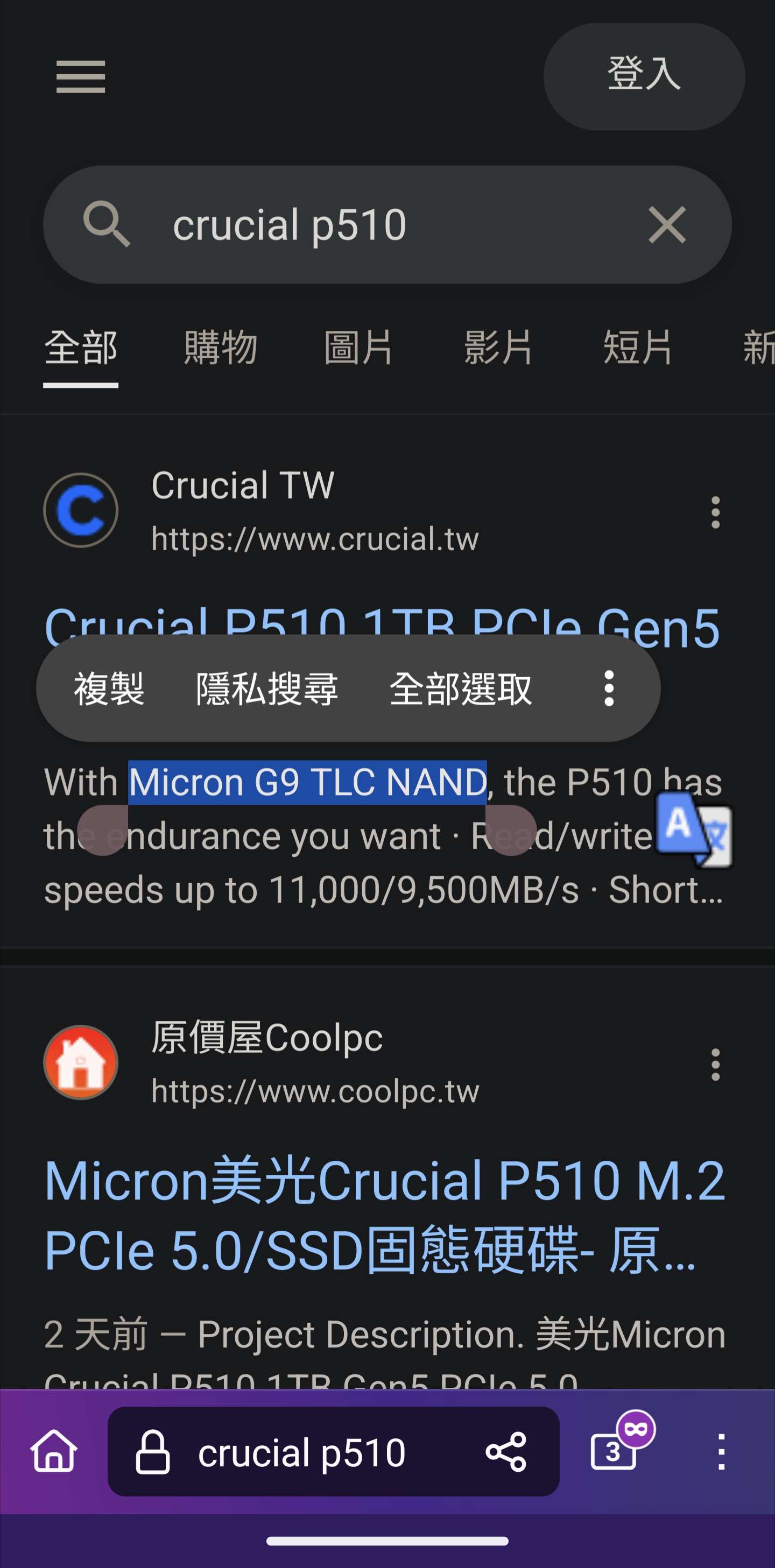Share the current page
775x1568 pixels.
point(506,1452)
